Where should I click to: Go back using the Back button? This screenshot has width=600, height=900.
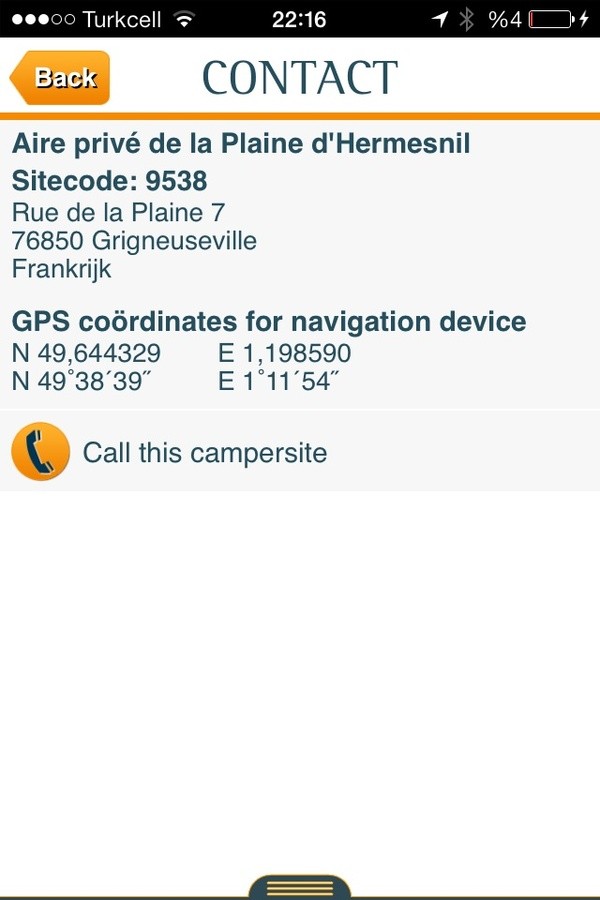click(60, 78)
